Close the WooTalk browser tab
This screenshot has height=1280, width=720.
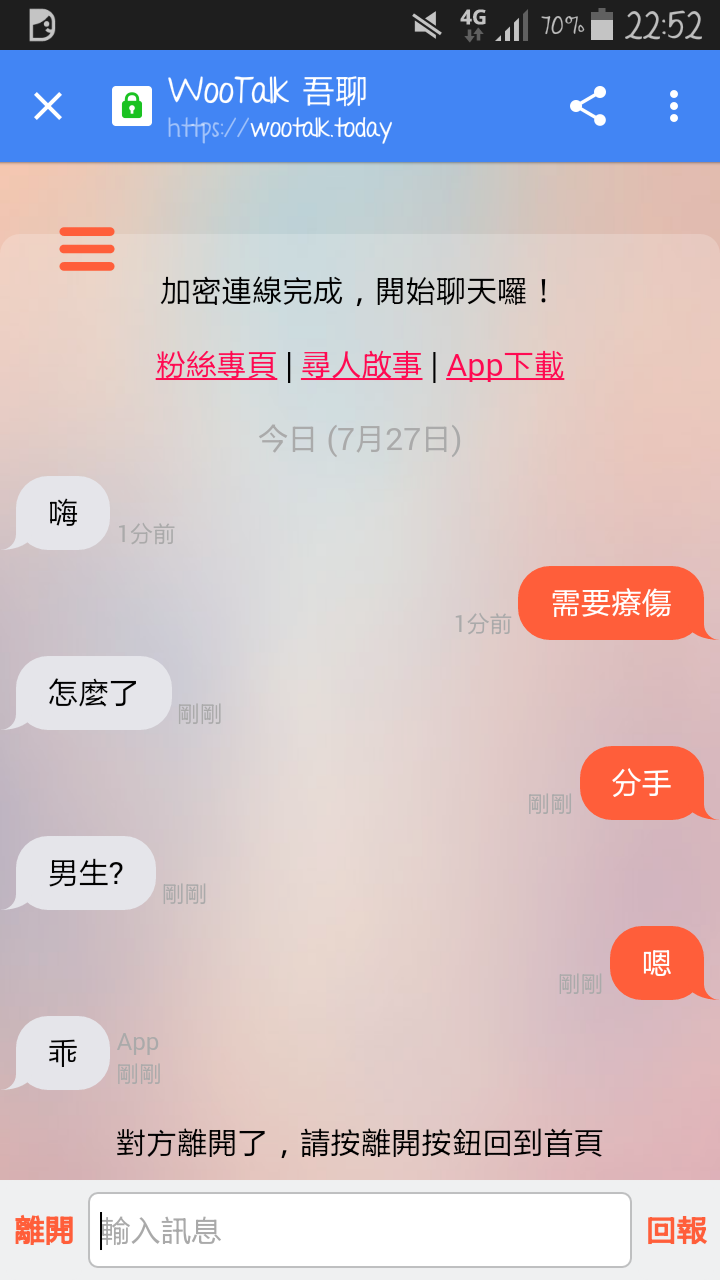coord(48,106)
